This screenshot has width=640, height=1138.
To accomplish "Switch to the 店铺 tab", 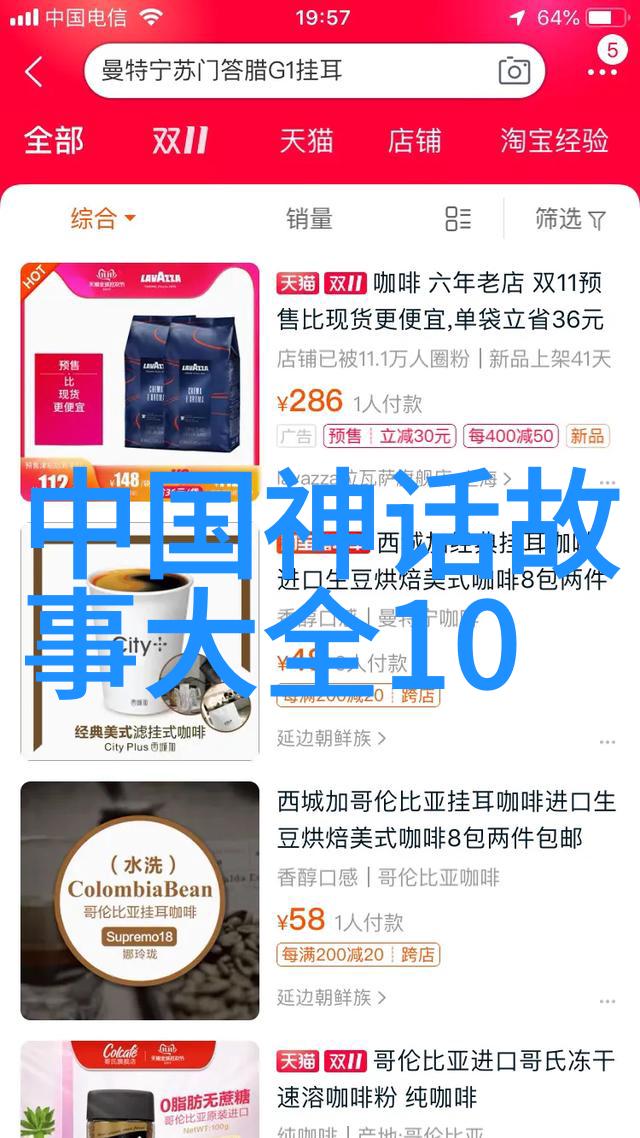I will point(414,141).
